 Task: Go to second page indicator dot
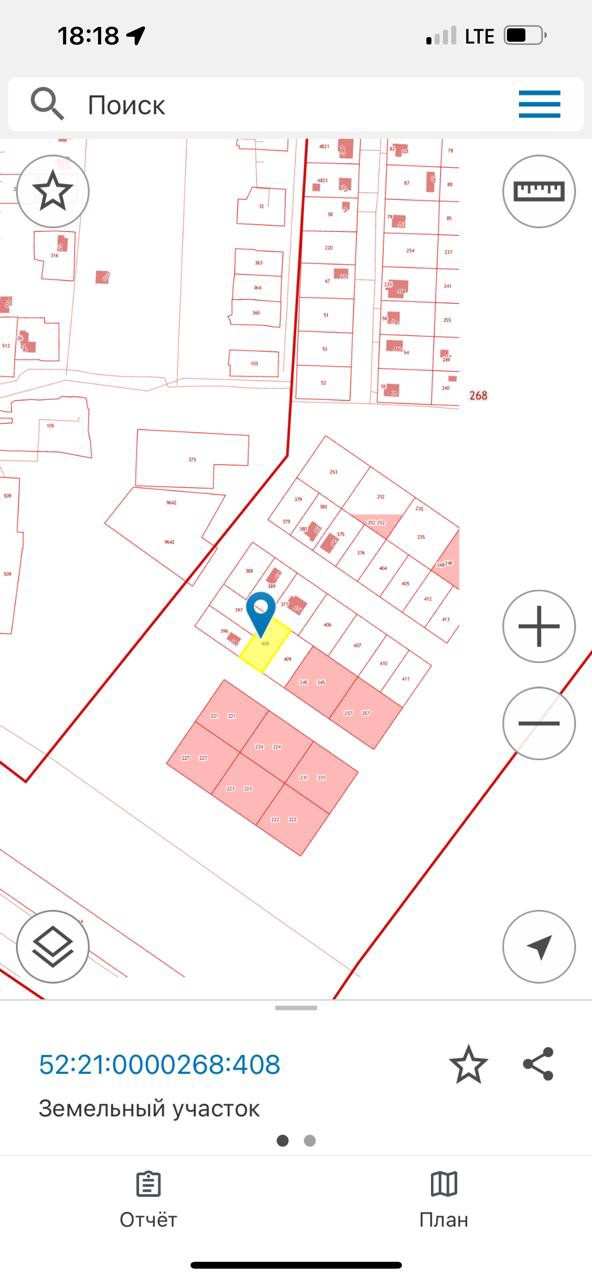point(310,1140)
